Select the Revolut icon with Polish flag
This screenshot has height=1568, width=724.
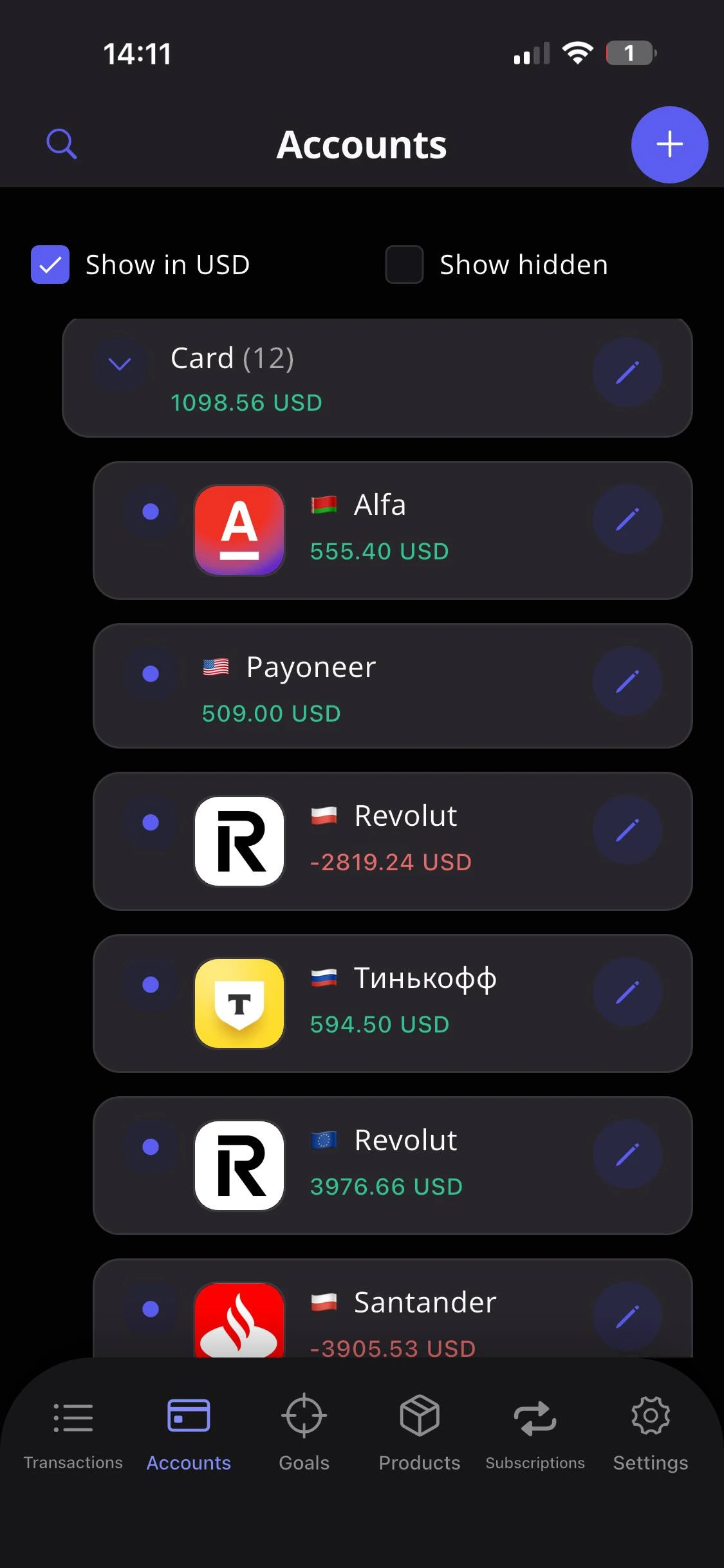(239, 840)
